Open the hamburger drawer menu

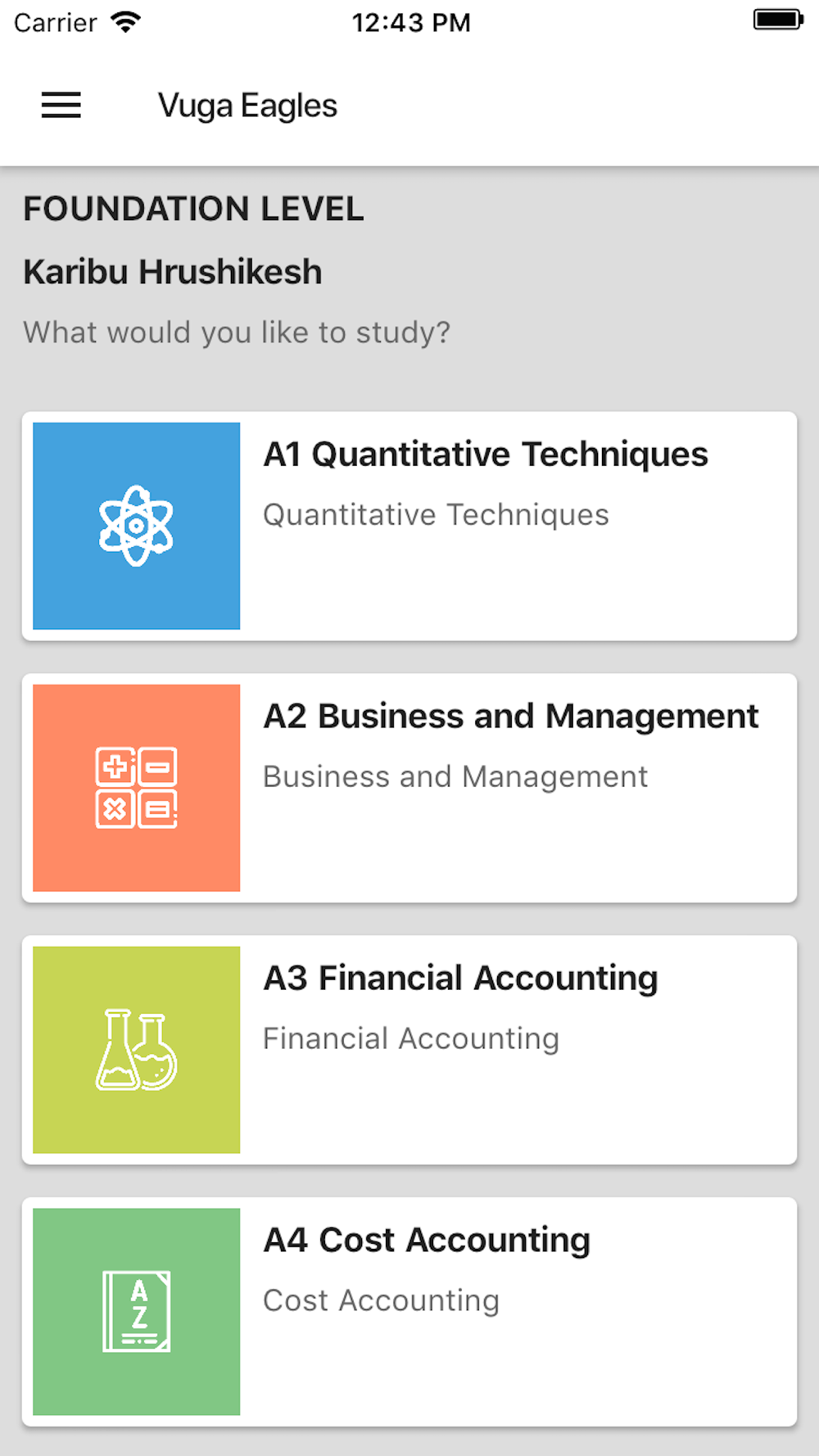coord(61,106)
